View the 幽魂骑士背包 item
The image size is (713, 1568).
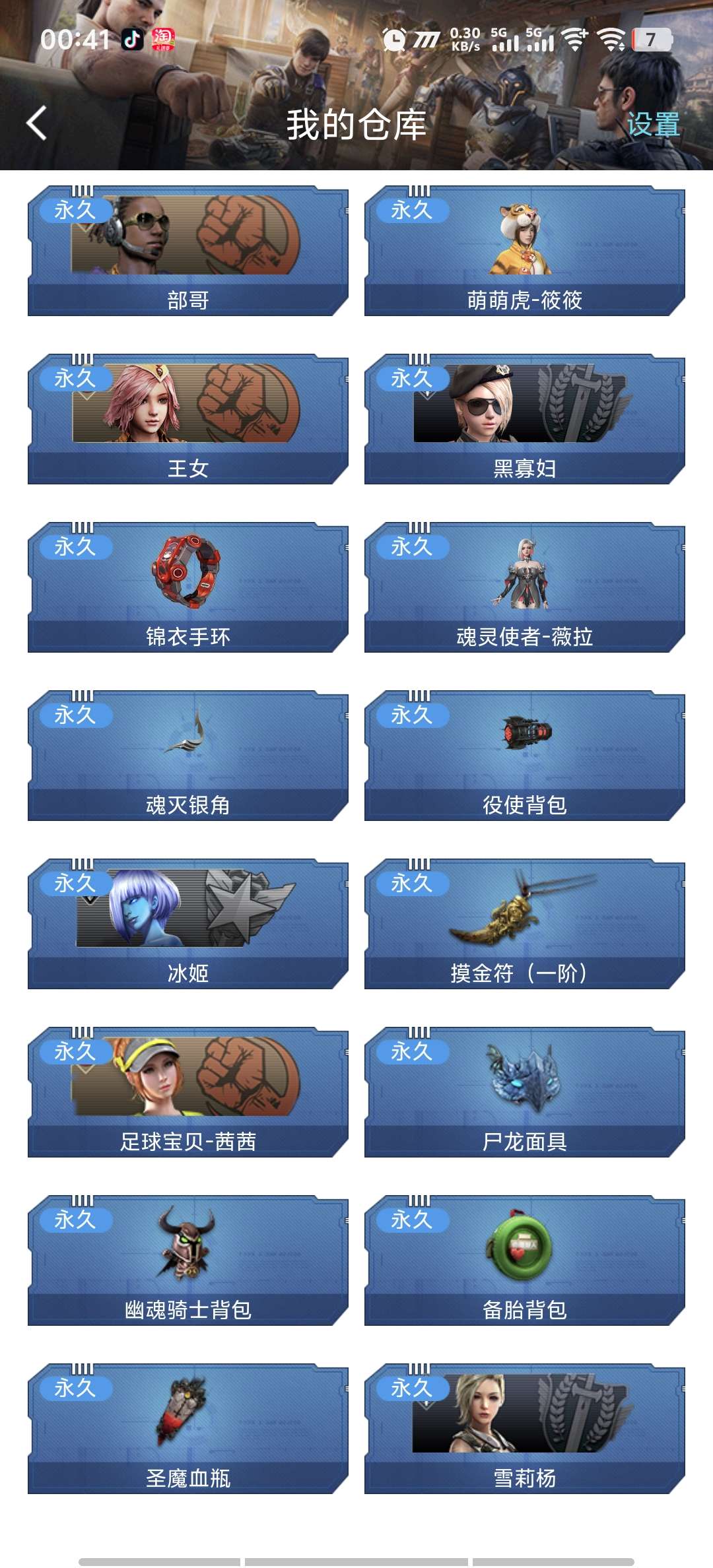(x=188, y=1260)
